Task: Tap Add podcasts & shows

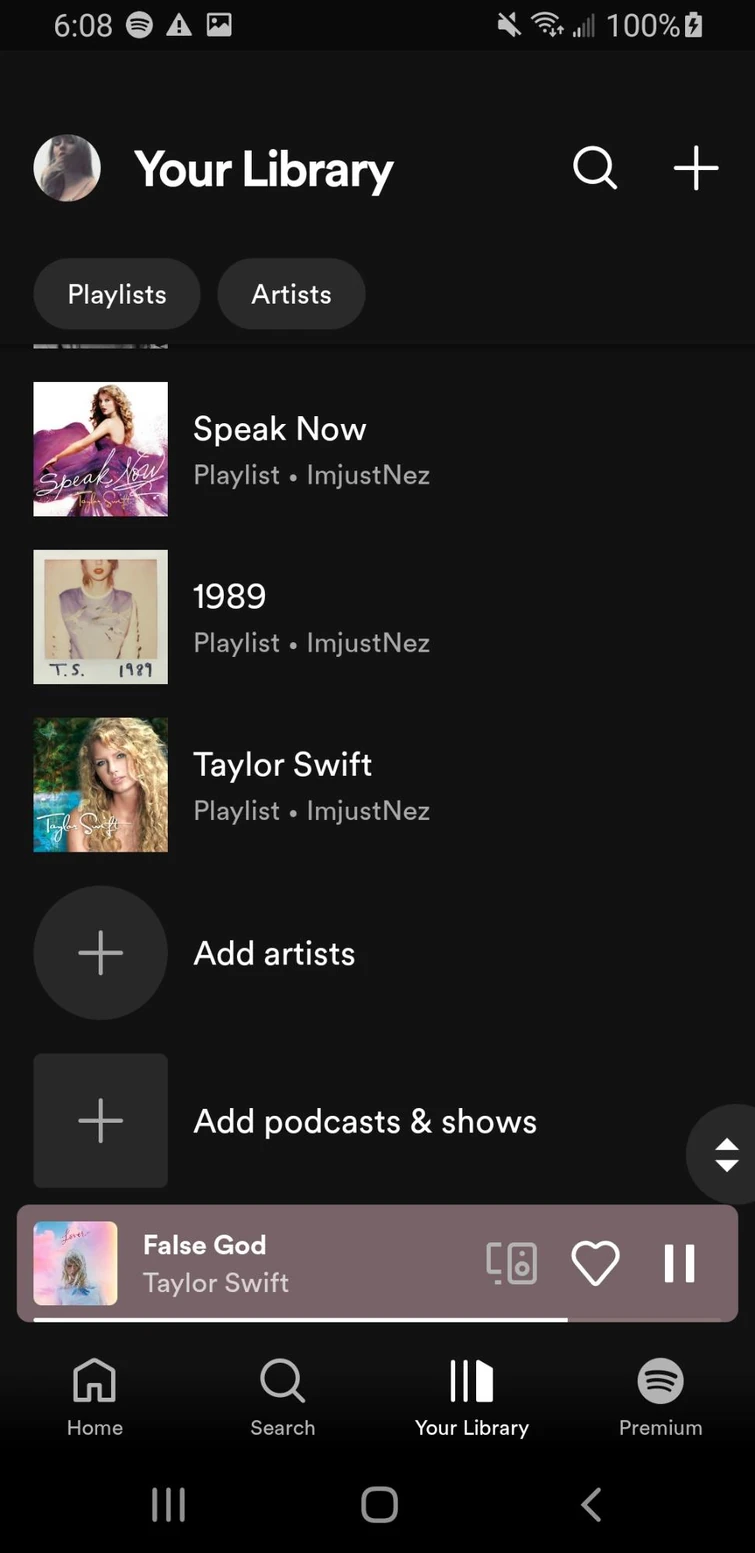Action: (365, 1121)
